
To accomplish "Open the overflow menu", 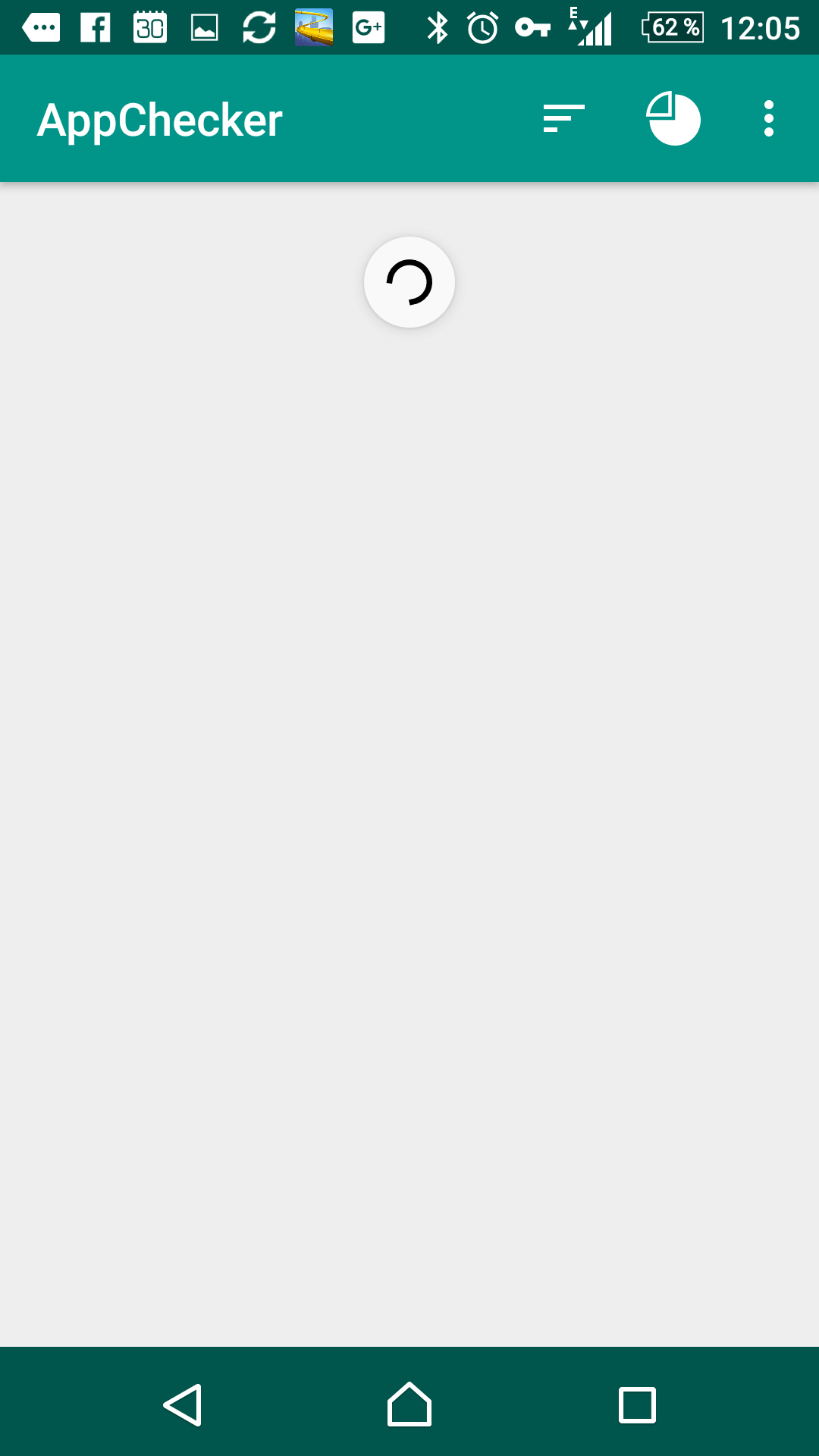I will click(x=769, y=118).
